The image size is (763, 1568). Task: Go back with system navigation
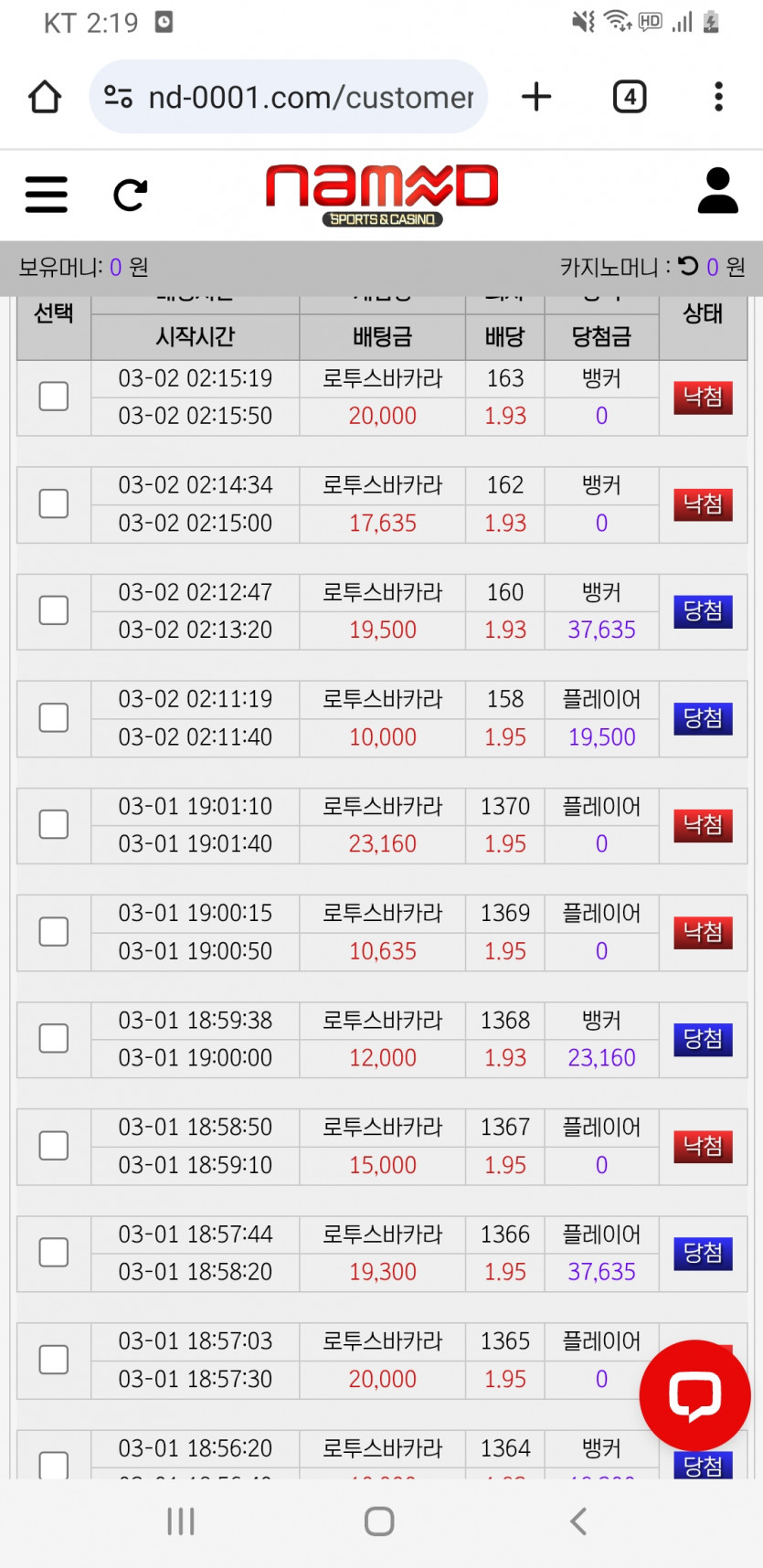tap(578, 1521)
